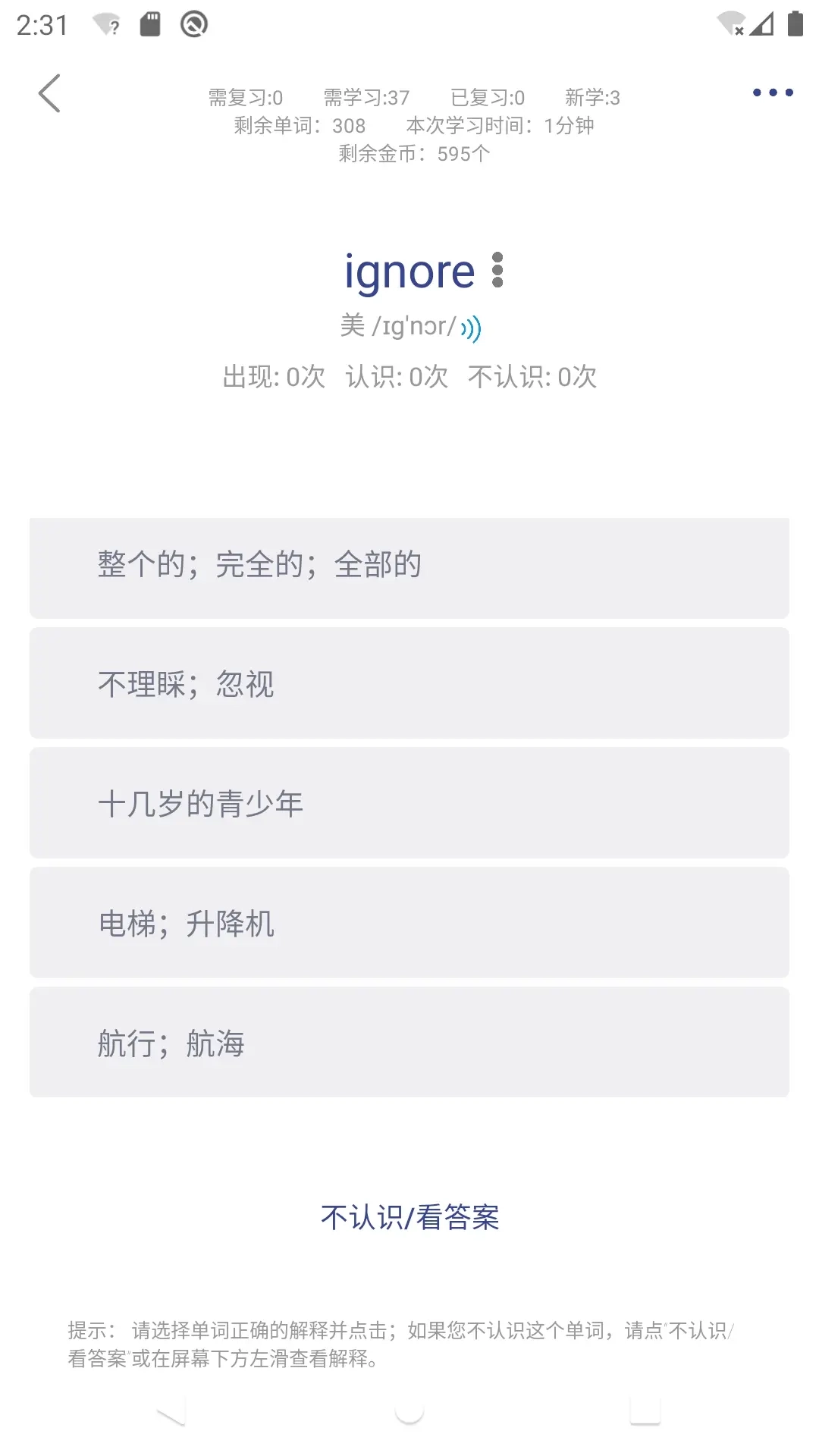The height and width of the screenshot is (1456, 819).
Task: Select the option 电梯；升降机
Action: pyautogui.click(x=409, y=923)
